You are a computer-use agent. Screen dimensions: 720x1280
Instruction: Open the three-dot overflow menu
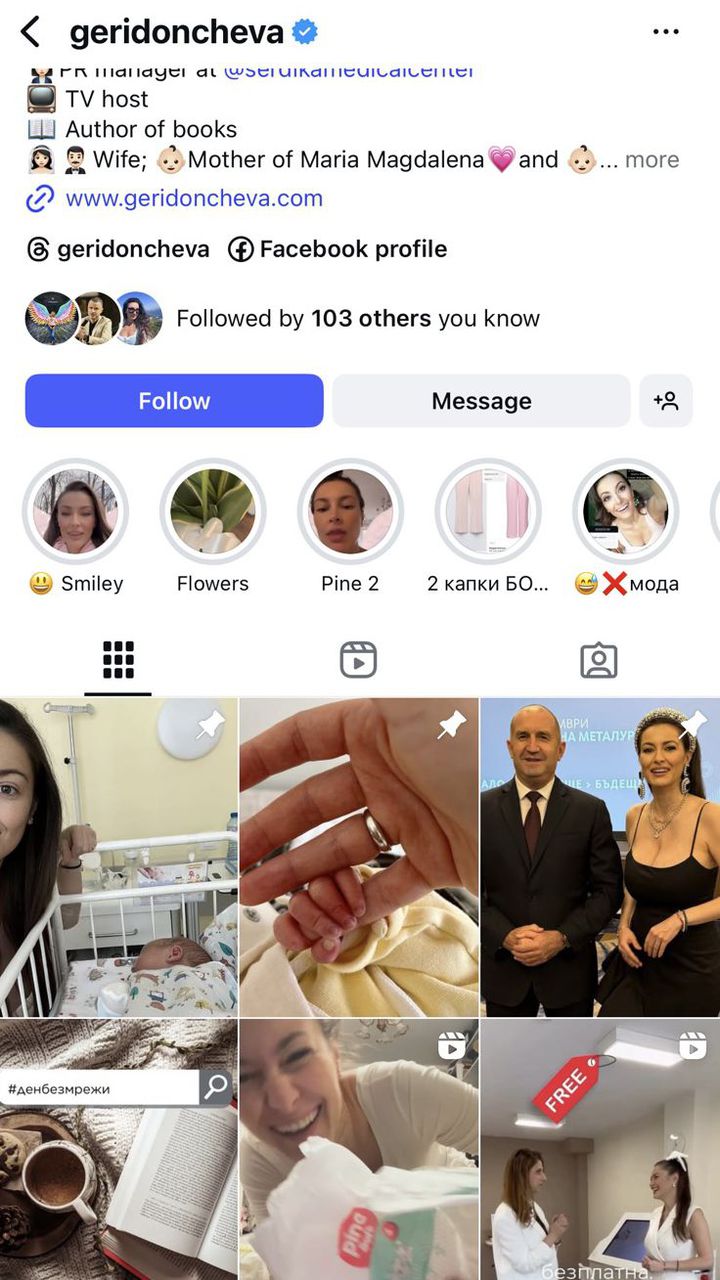coord(665,32)
